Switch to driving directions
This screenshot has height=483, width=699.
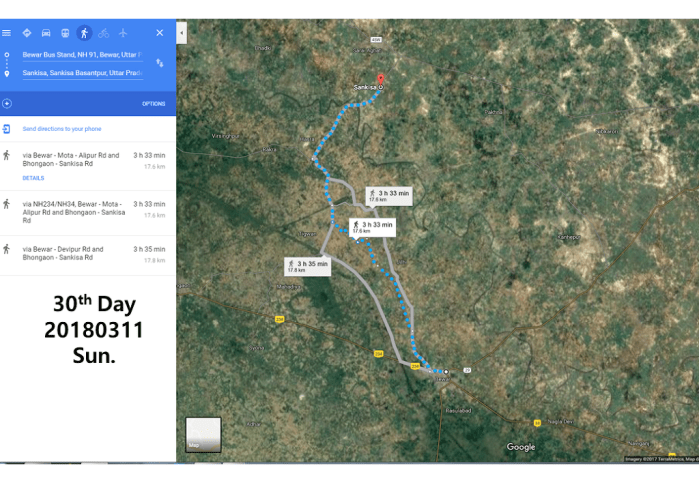(46, 33)
